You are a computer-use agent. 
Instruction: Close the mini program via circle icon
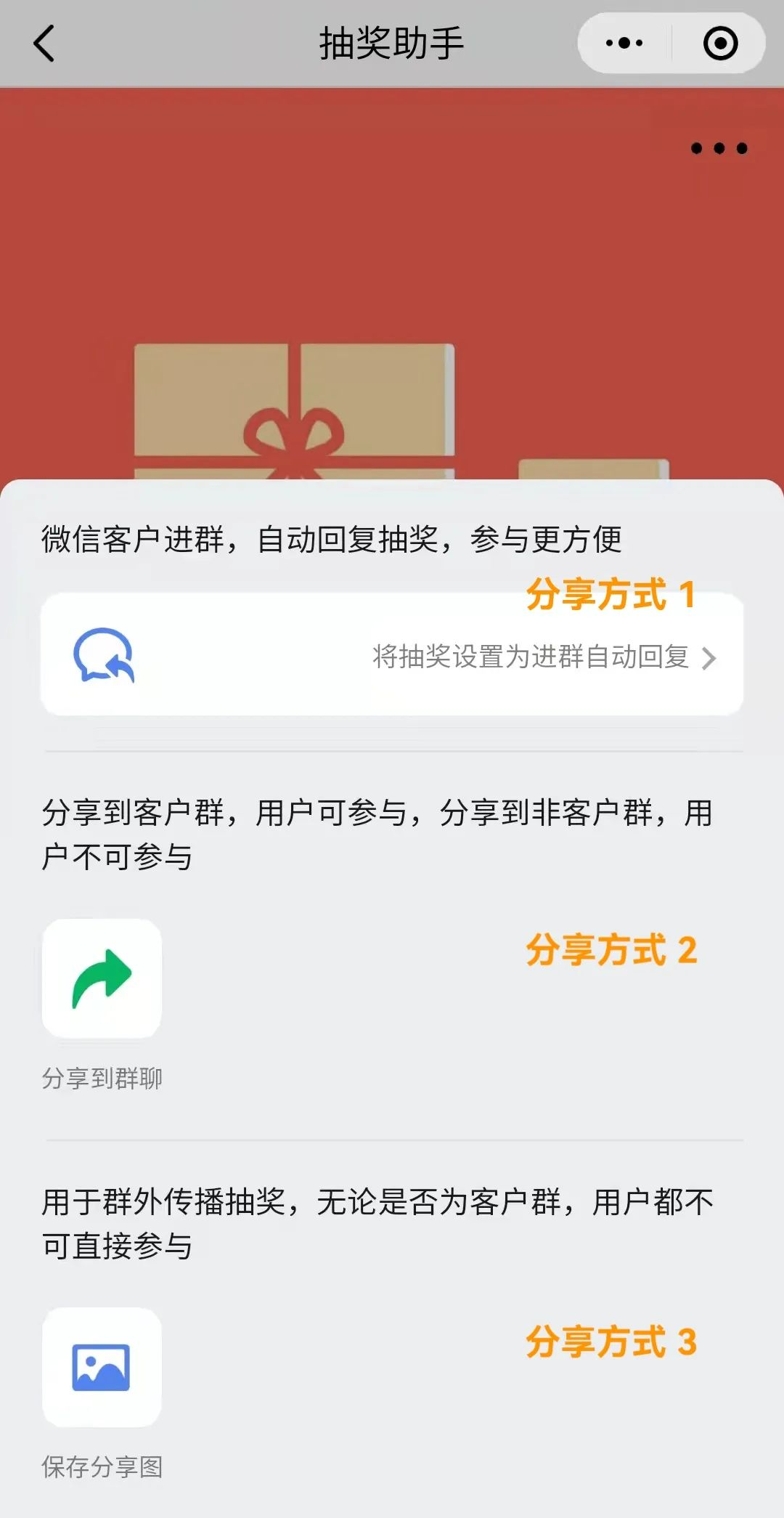(x=720, y=44)
